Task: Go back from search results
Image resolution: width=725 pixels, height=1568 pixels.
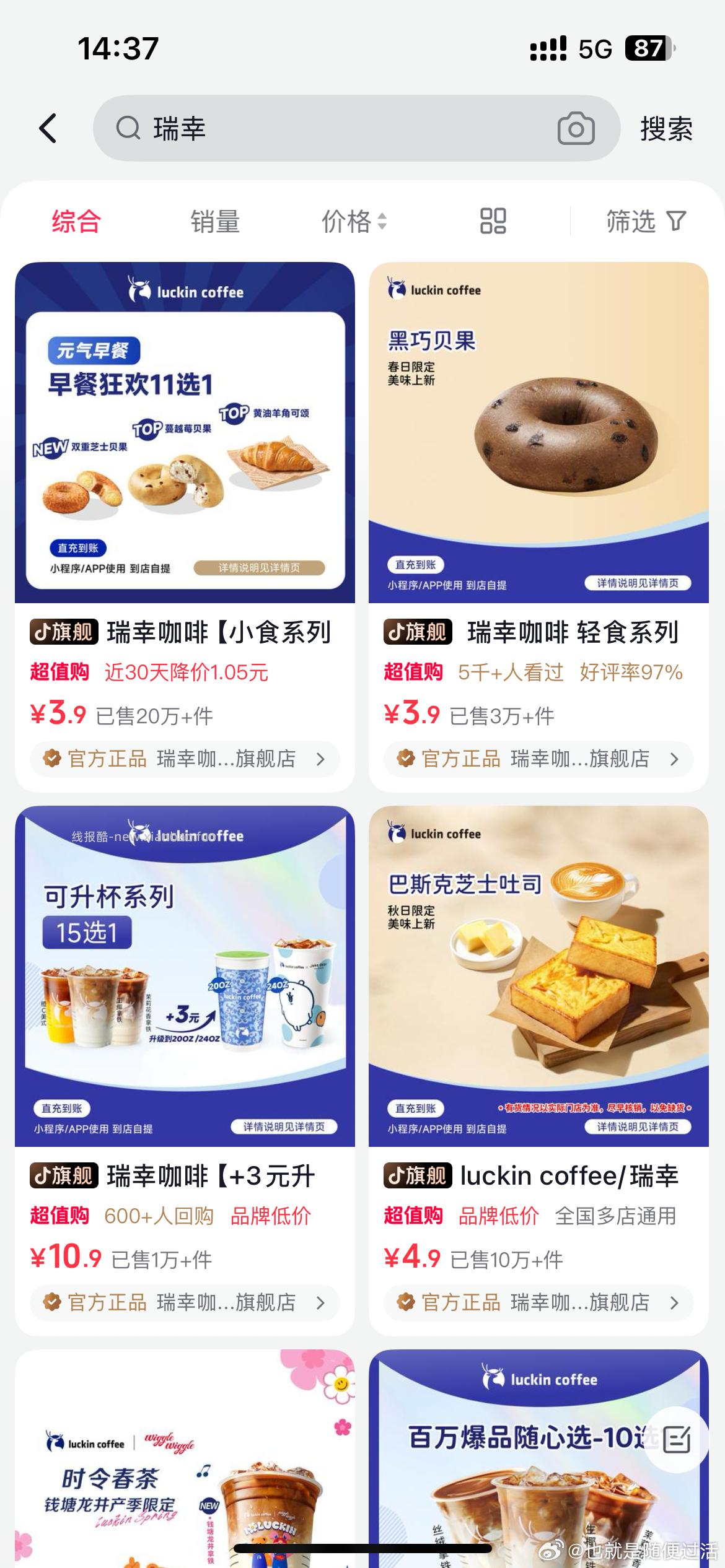Action: pos(48,129)
